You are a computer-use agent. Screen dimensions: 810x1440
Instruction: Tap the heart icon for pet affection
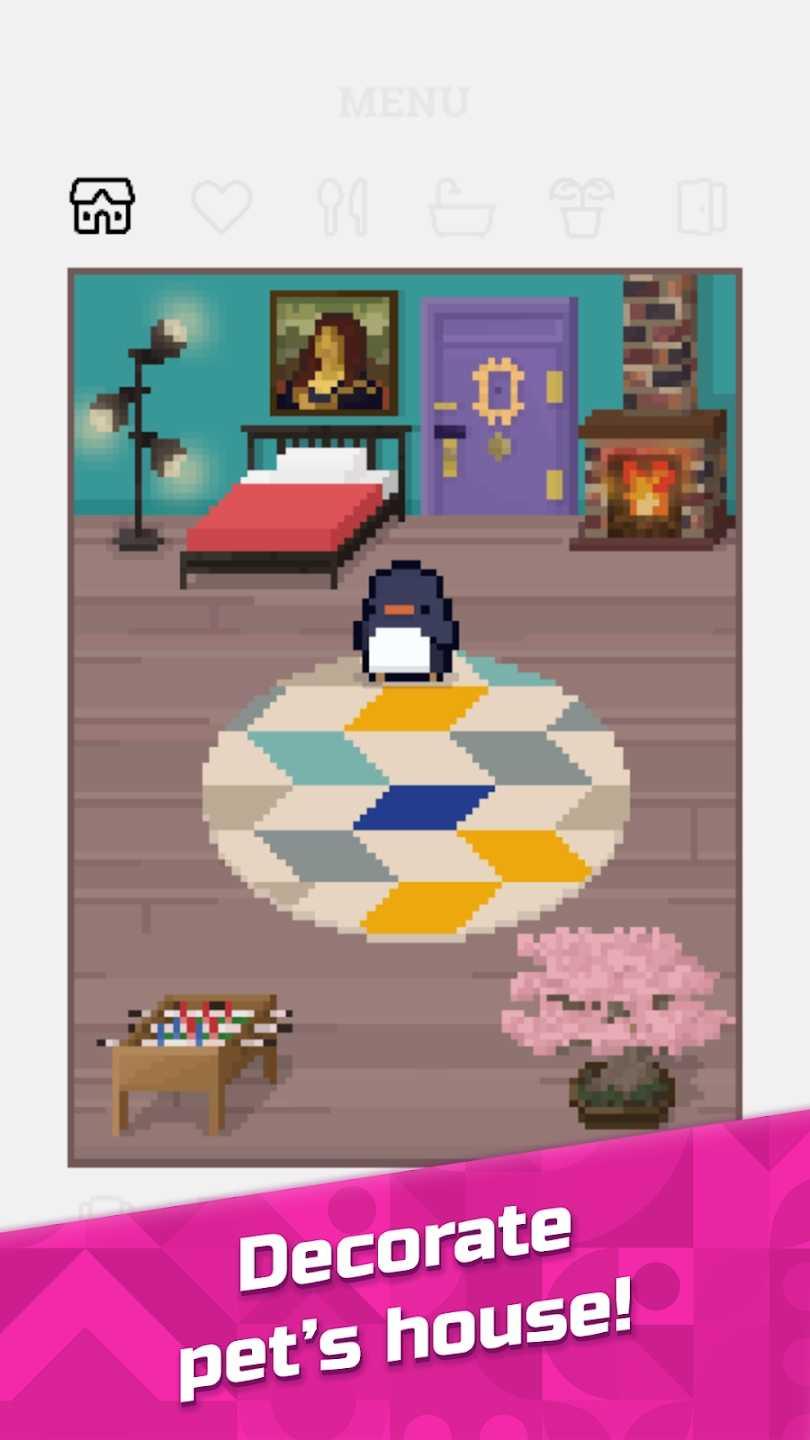221,205
